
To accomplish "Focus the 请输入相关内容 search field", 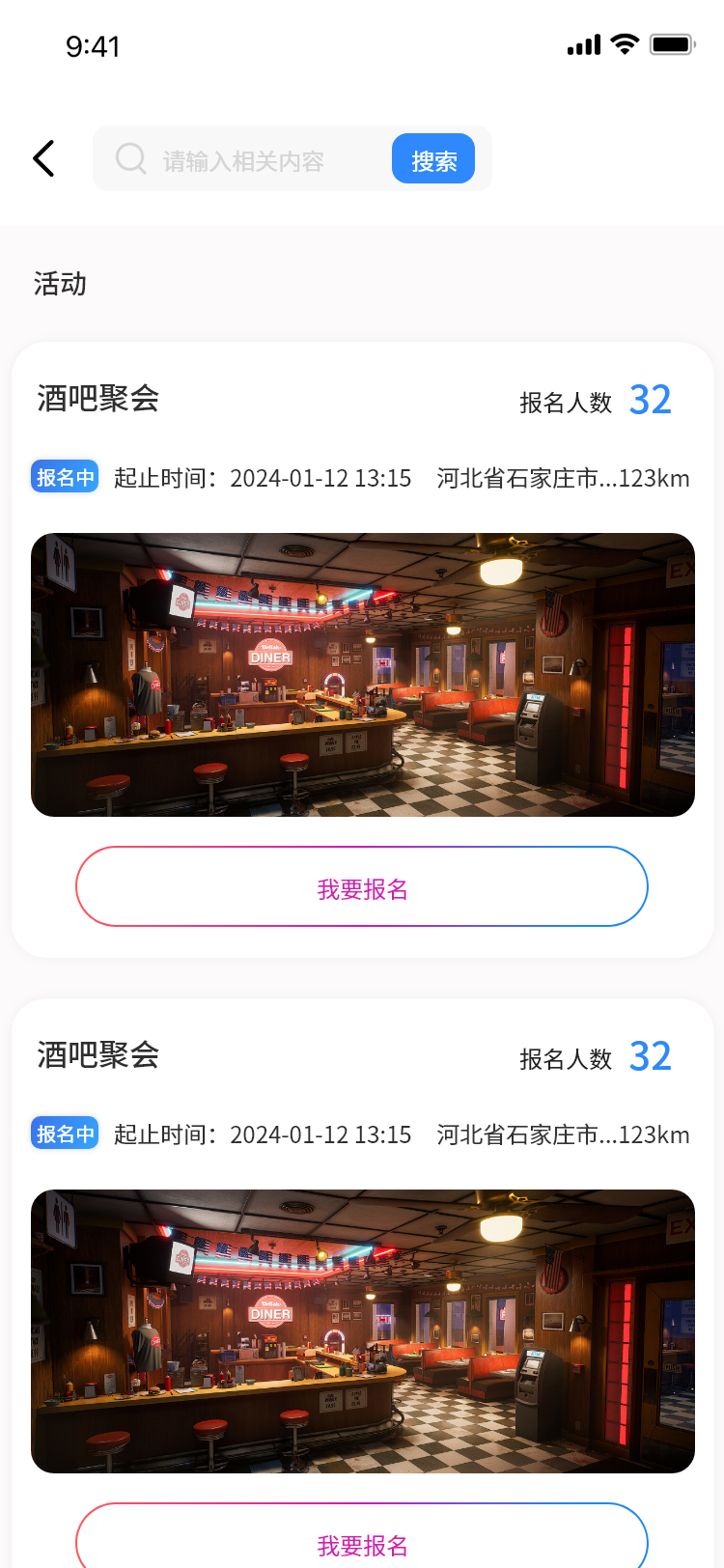I will (246, 159).
